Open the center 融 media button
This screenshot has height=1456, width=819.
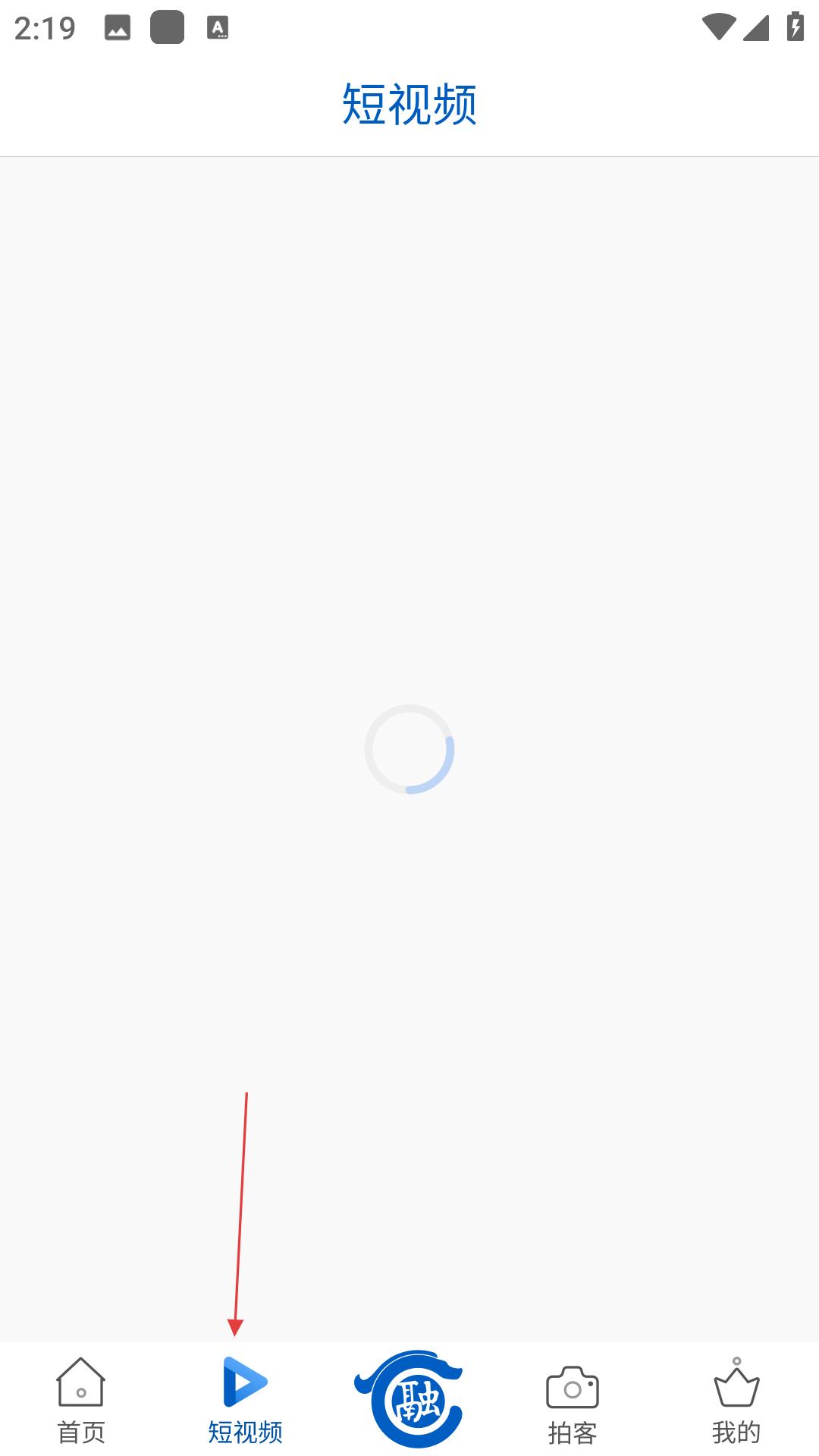[x=409, y=1399]
